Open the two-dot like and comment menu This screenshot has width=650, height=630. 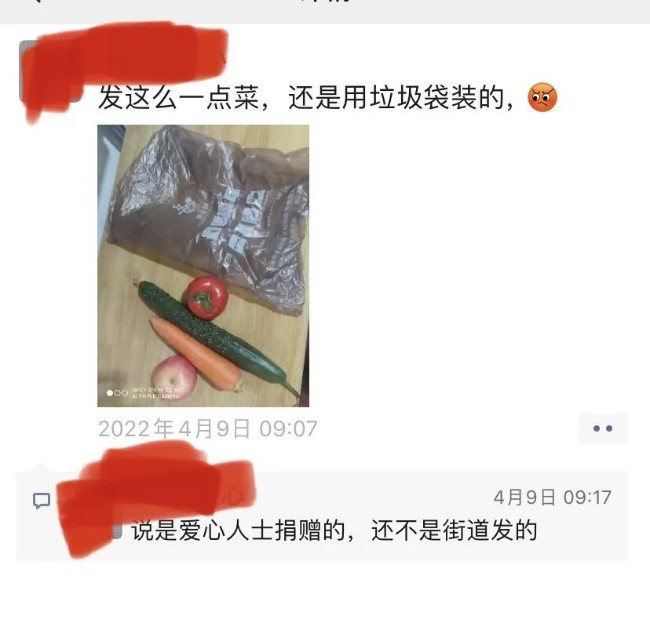click(x=602, y=428)
